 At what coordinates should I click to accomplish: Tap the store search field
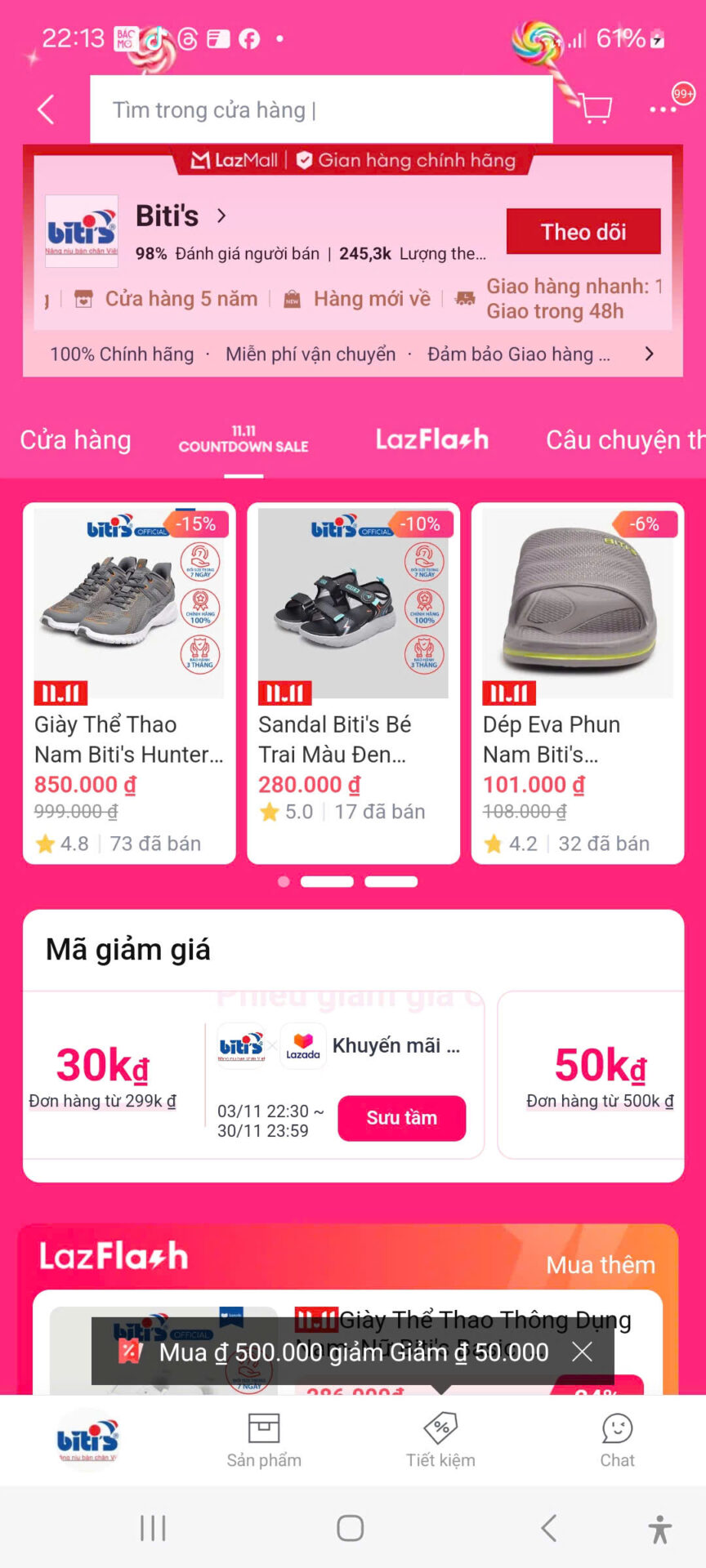pyautogui.click(x=320, y=109)
